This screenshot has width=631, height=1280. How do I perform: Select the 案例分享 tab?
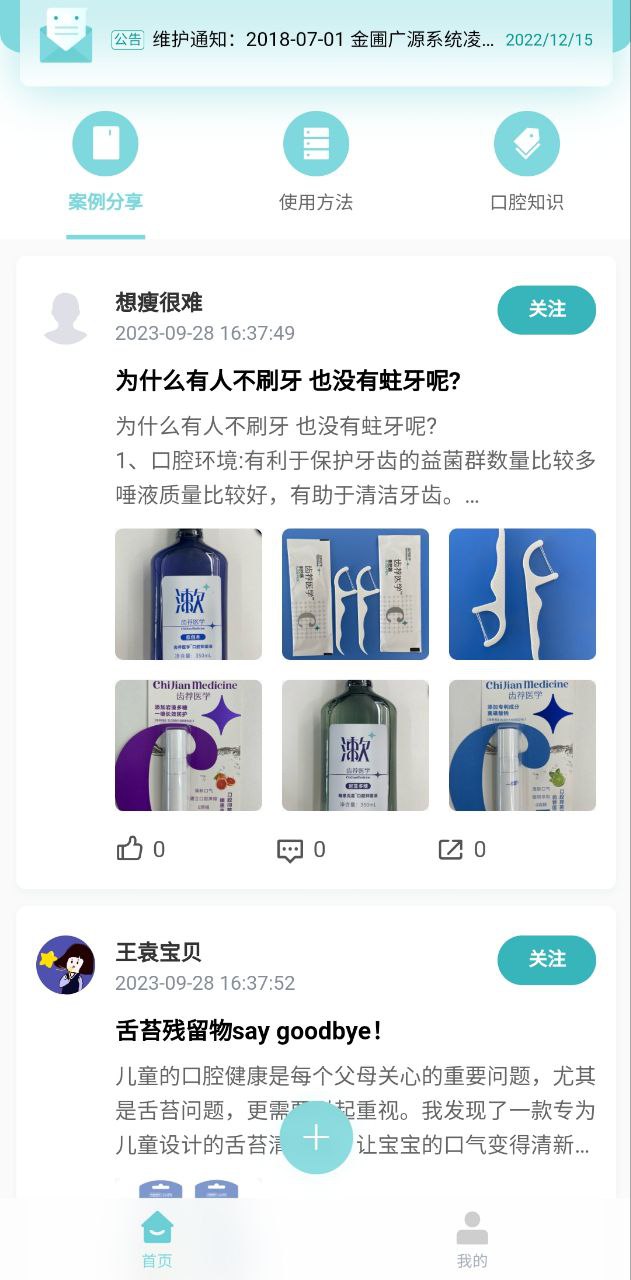[x=105, y=161]
